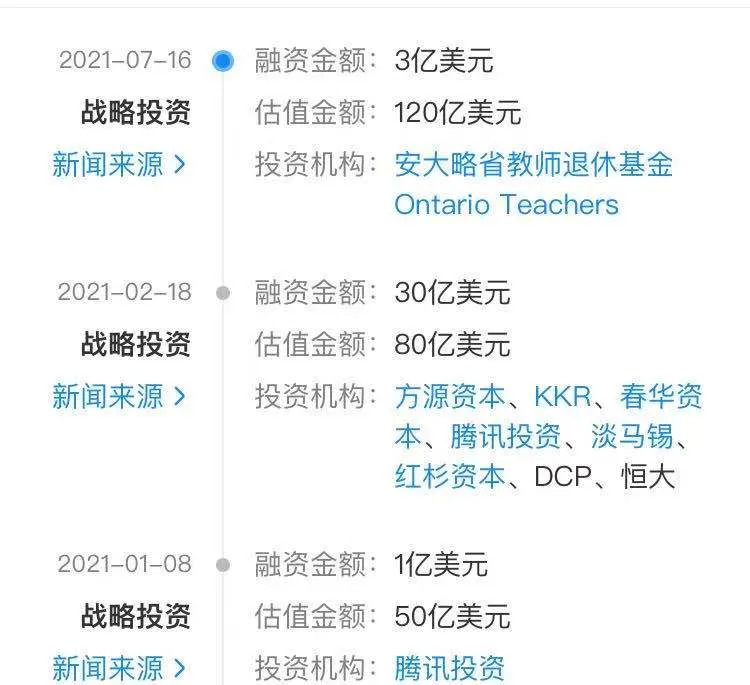Open 新闻来源 for the 2021-02-18 round
Screen dimensions: 750x685
(x=119, y=396)
